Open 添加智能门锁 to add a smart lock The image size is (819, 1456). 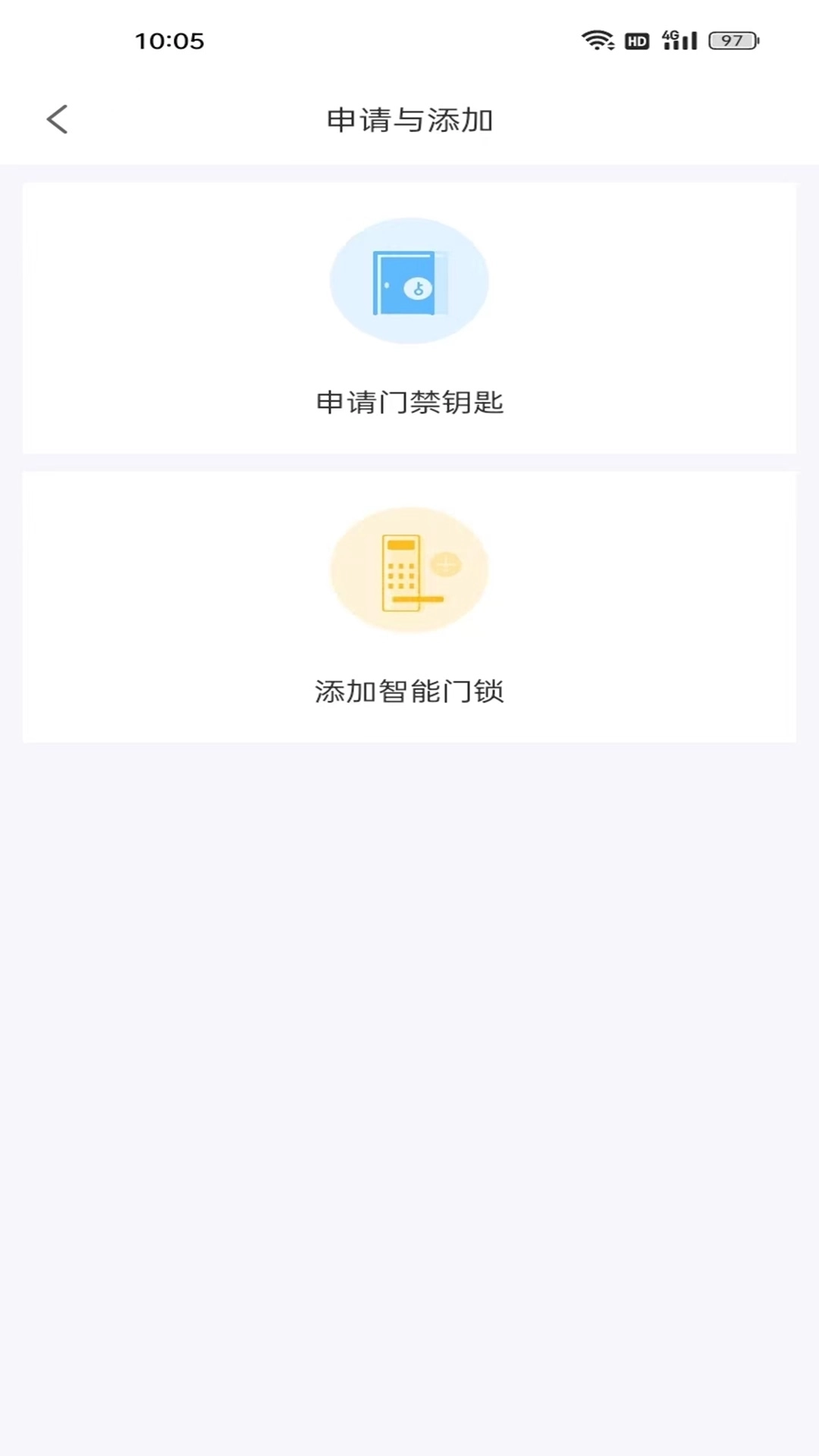pyautogui.click(x=409, y=605)
